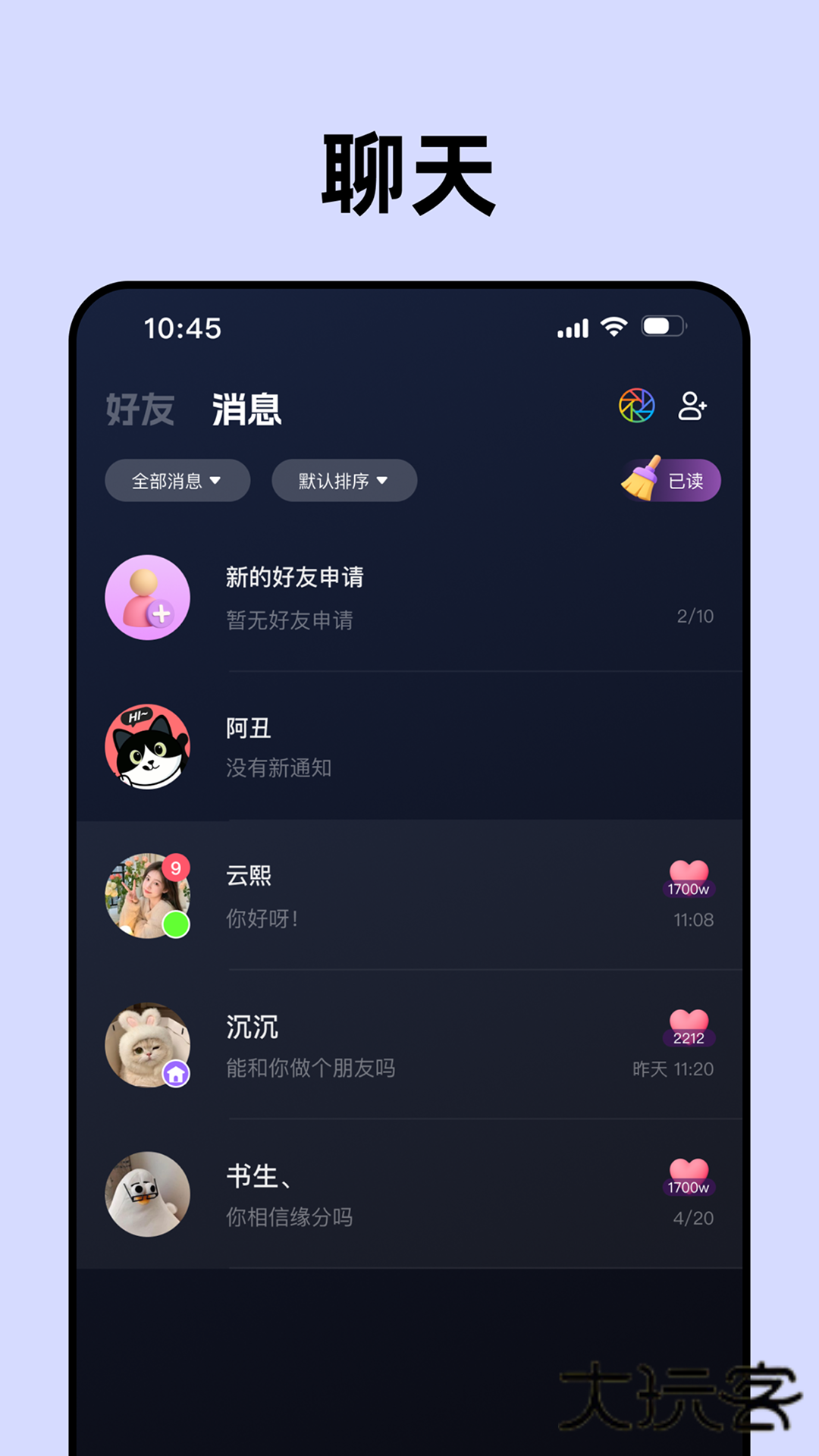The width and height of the screenshot is (819, 1456).
Task: Open the 阿丑 notification assistant avatar
Action: (147, 747)
